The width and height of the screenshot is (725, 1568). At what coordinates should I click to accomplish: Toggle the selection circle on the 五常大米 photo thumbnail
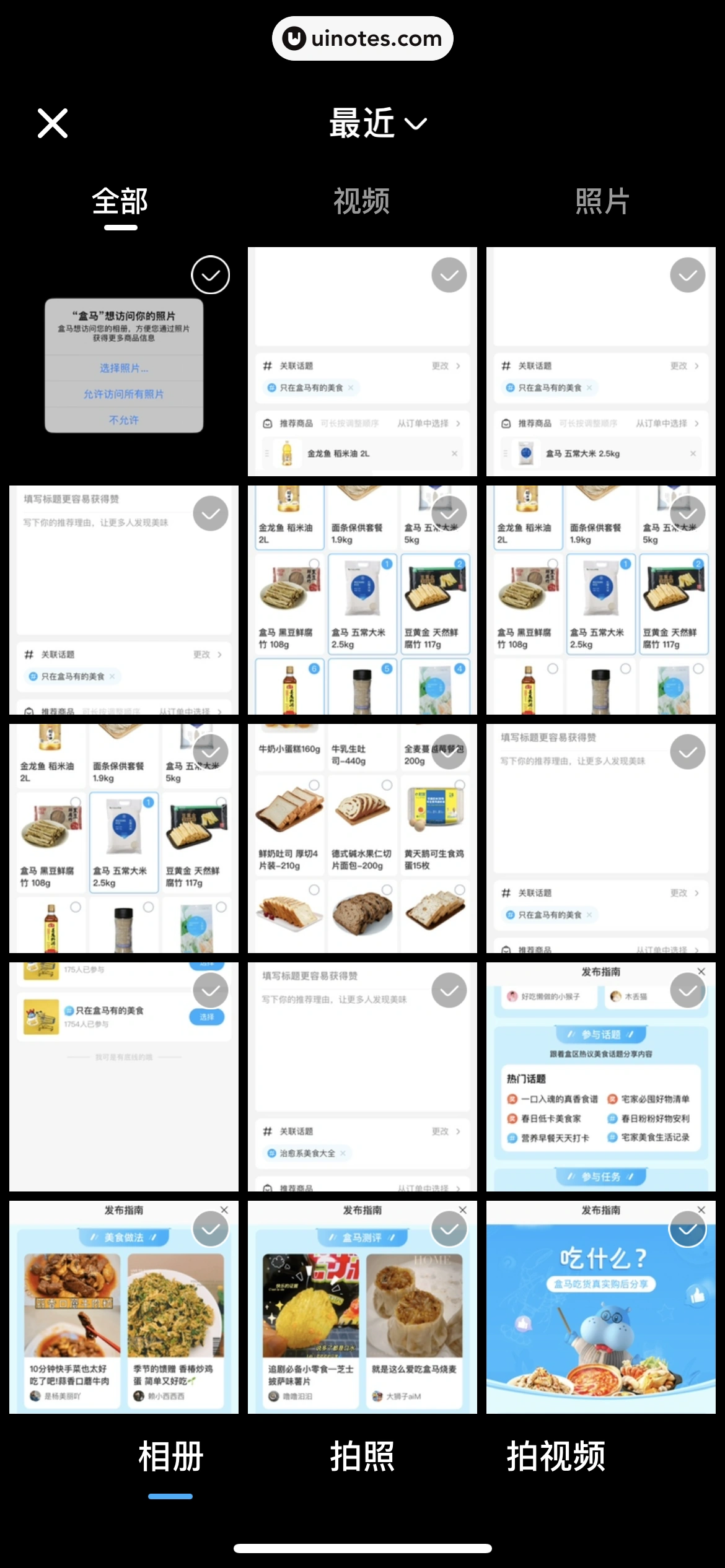coord(688,274)
